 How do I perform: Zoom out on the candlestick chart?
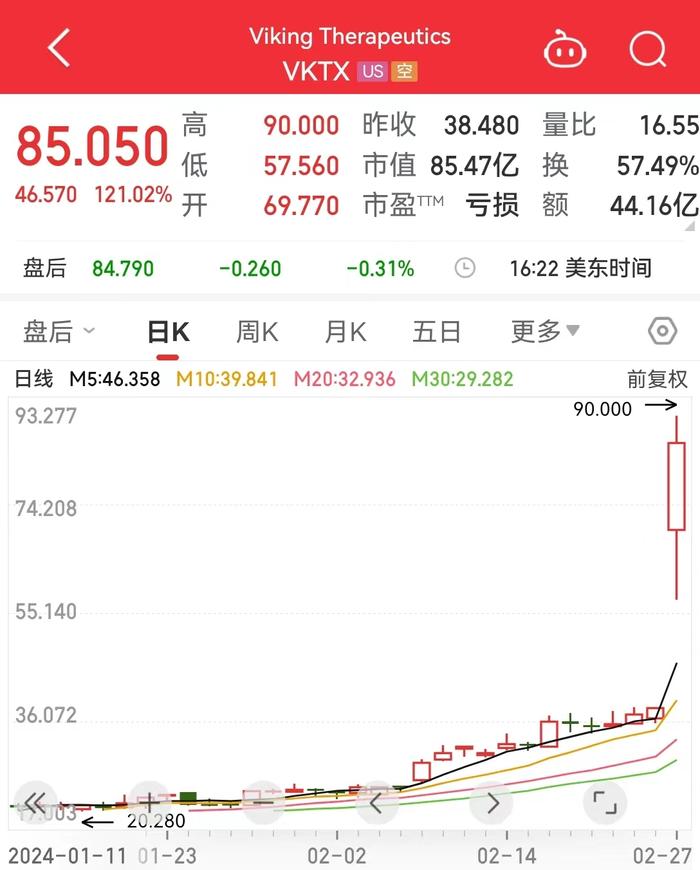point(263,802)
